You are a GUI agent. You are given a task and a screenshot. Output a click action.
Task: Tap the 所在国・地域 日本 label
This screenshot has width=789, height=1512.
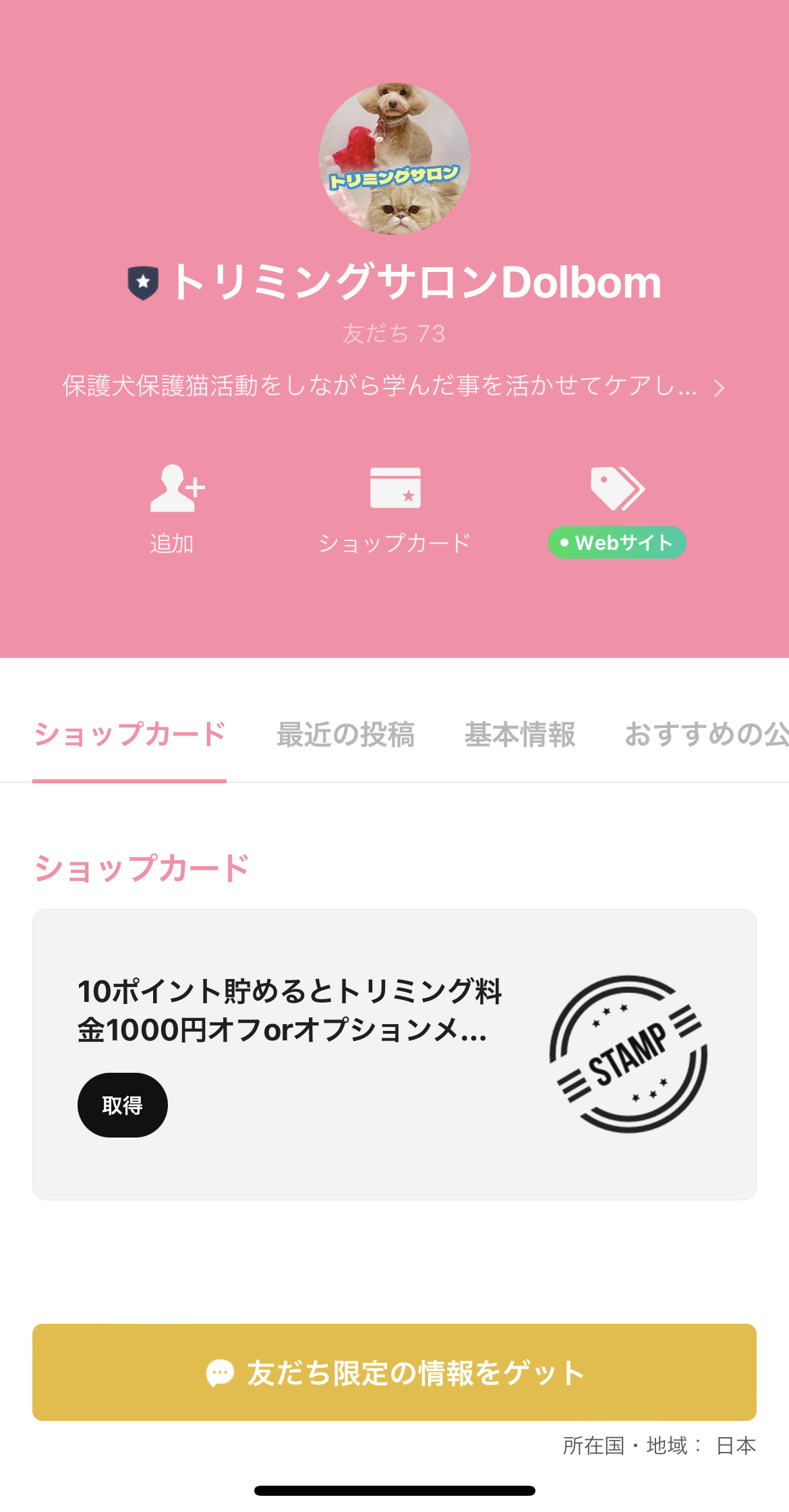[x=661, y=1440]
